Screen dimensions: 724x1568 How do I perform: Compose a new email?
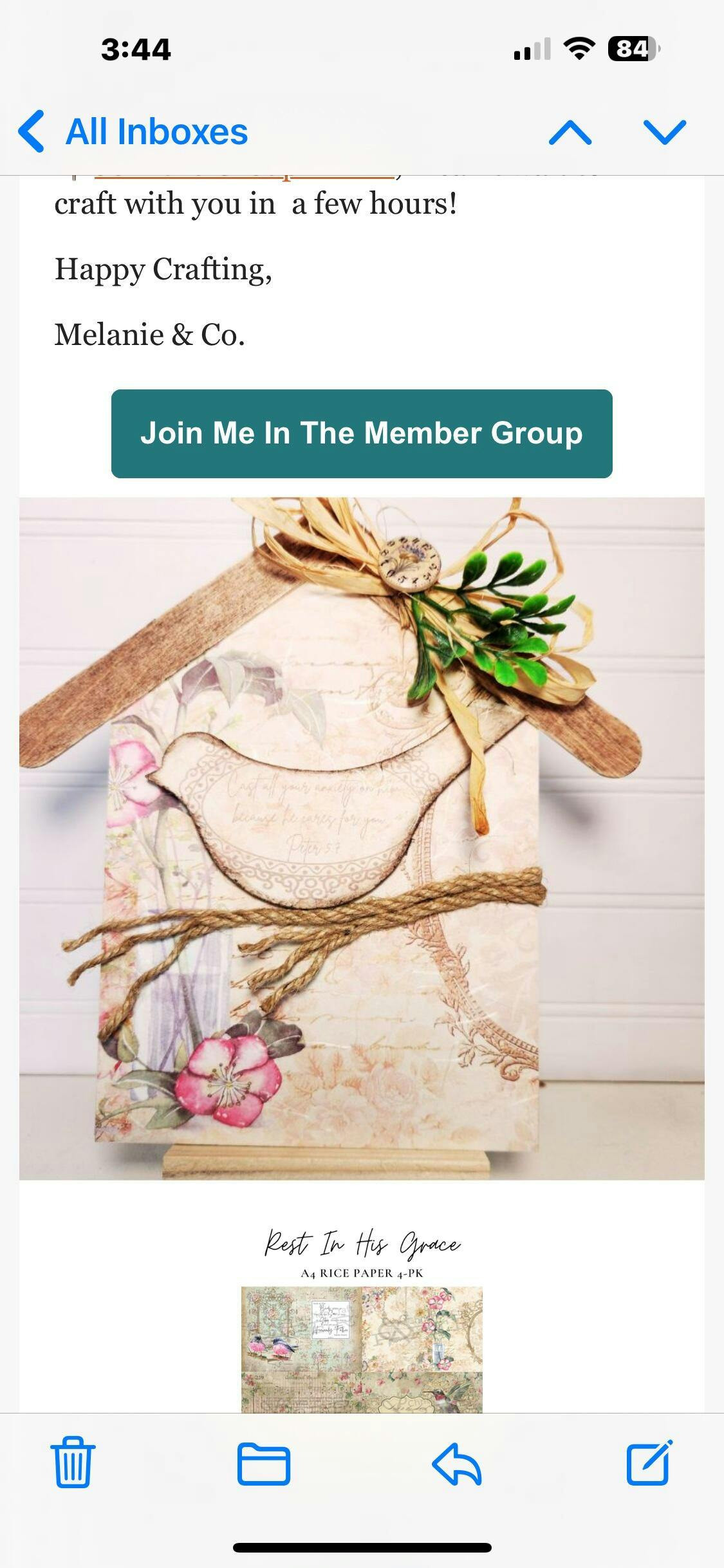coord(649,1462)
